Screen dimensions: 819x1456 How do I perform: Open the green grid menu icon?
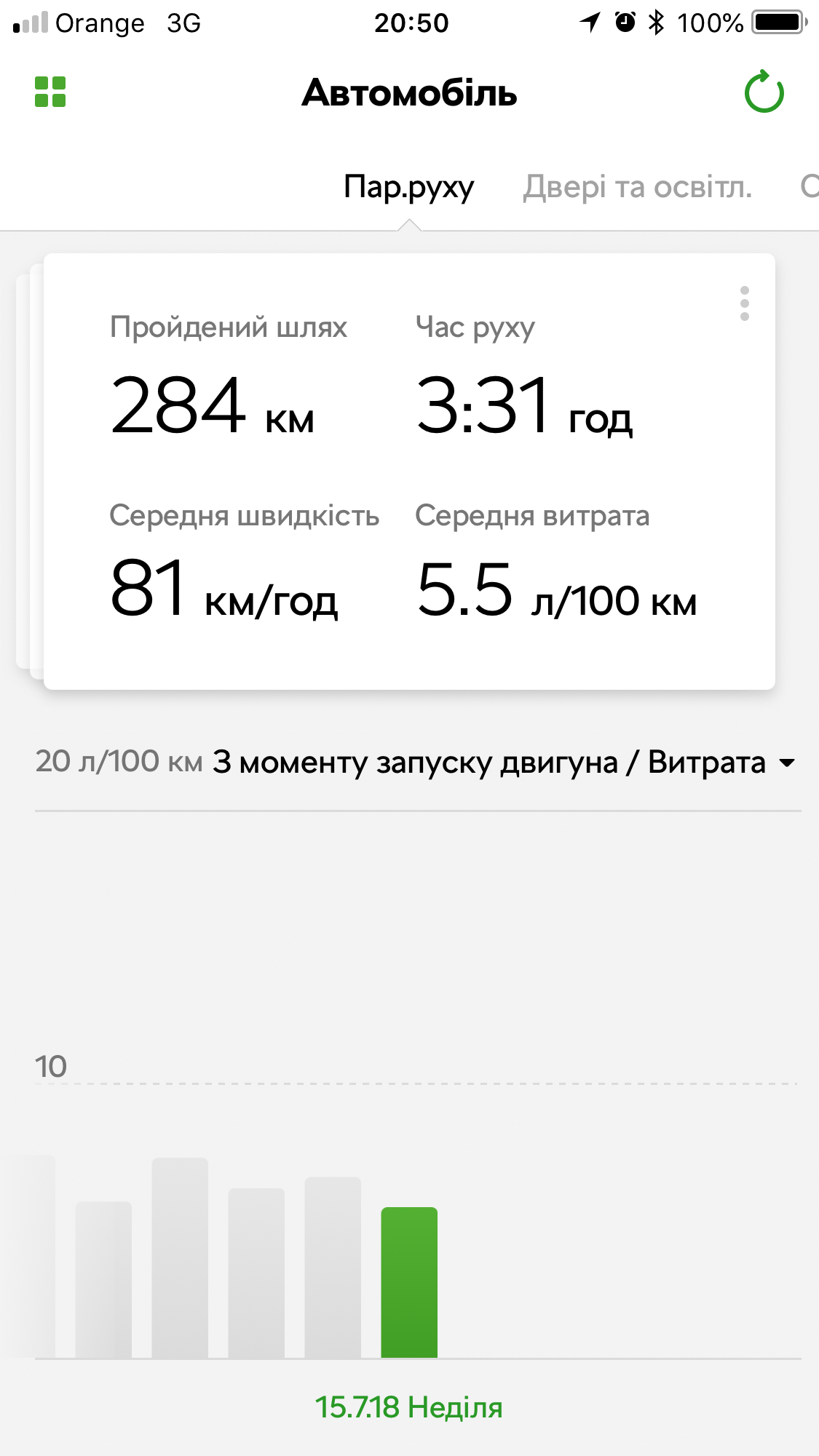(50, 92)
